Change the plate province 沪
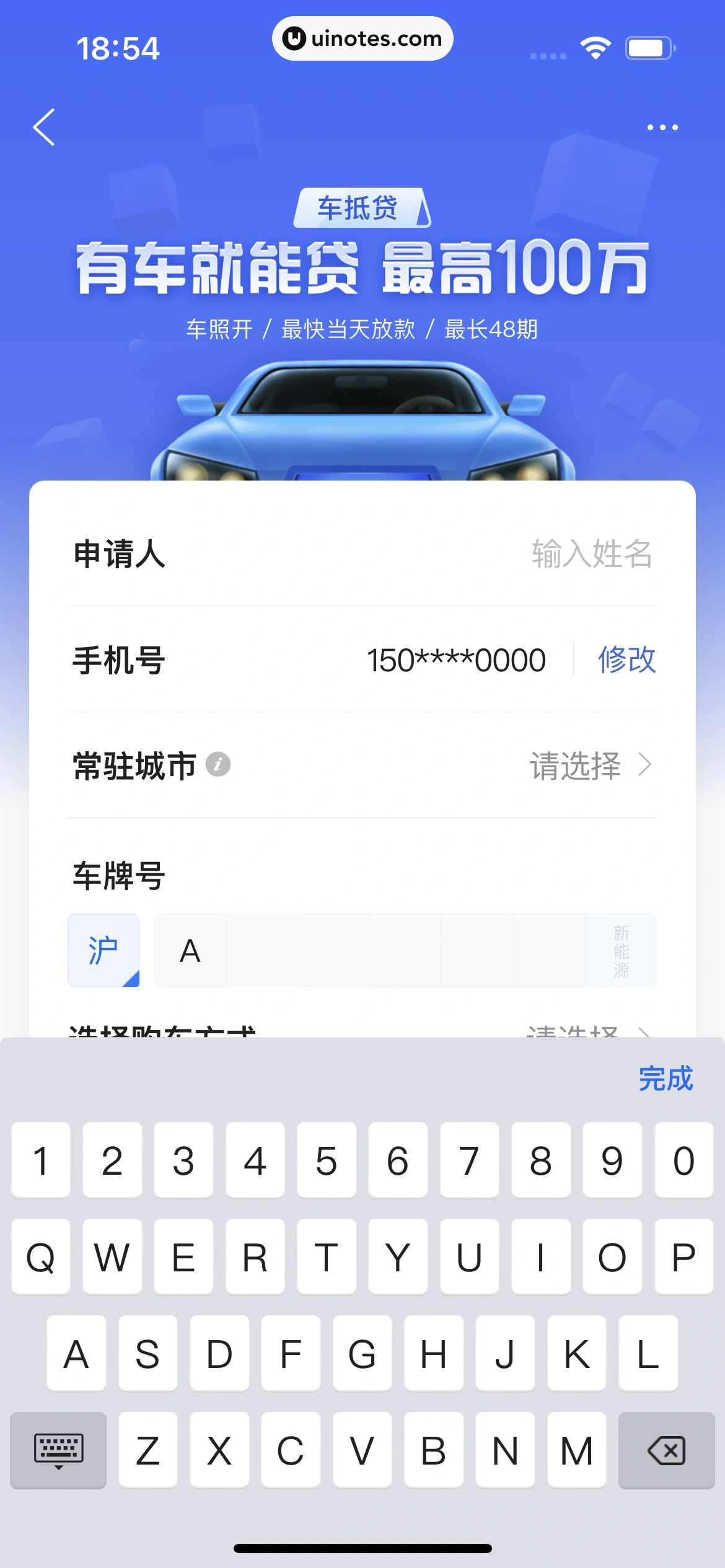Image resolution: width=725 pixels, height=1568 pixels. (x=103, y=950)
